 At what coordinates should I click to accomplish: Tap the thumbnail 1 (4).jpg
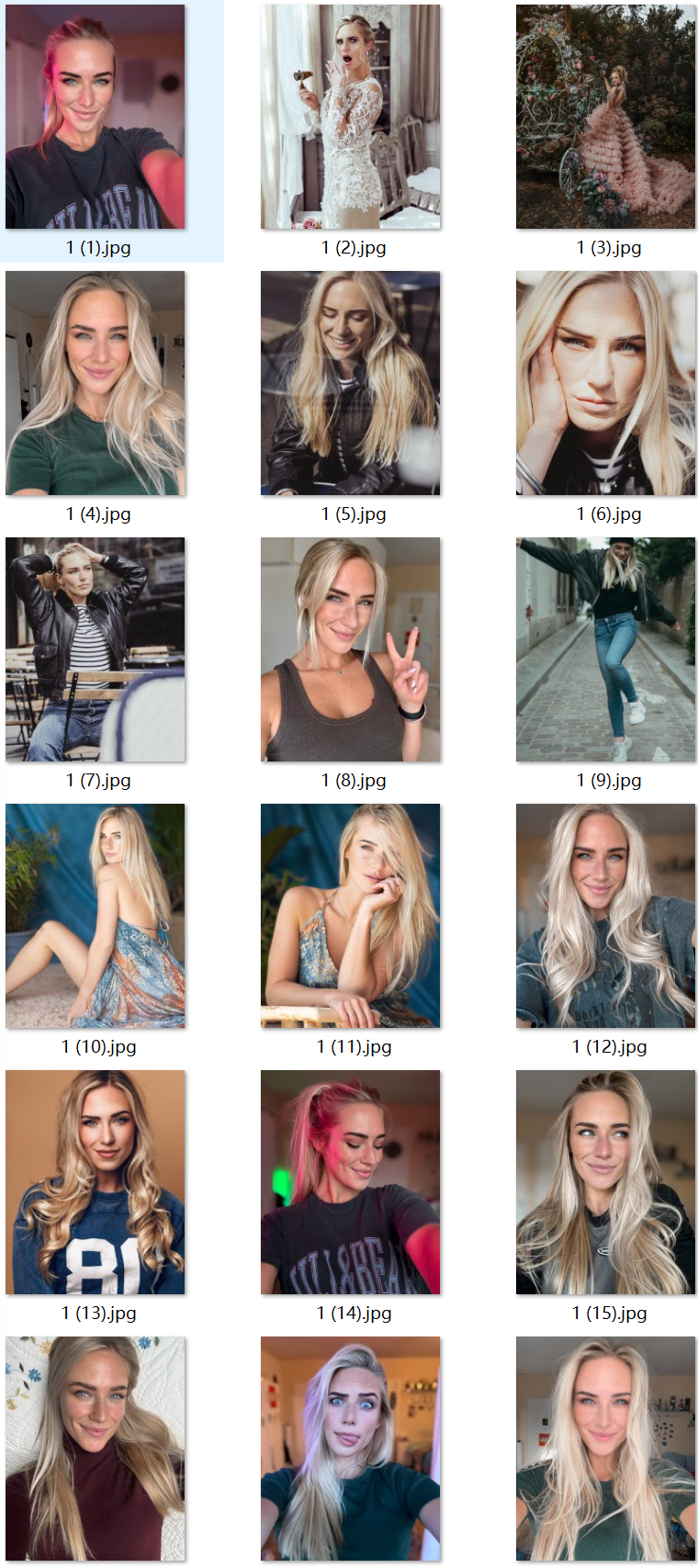pos(96,383)
